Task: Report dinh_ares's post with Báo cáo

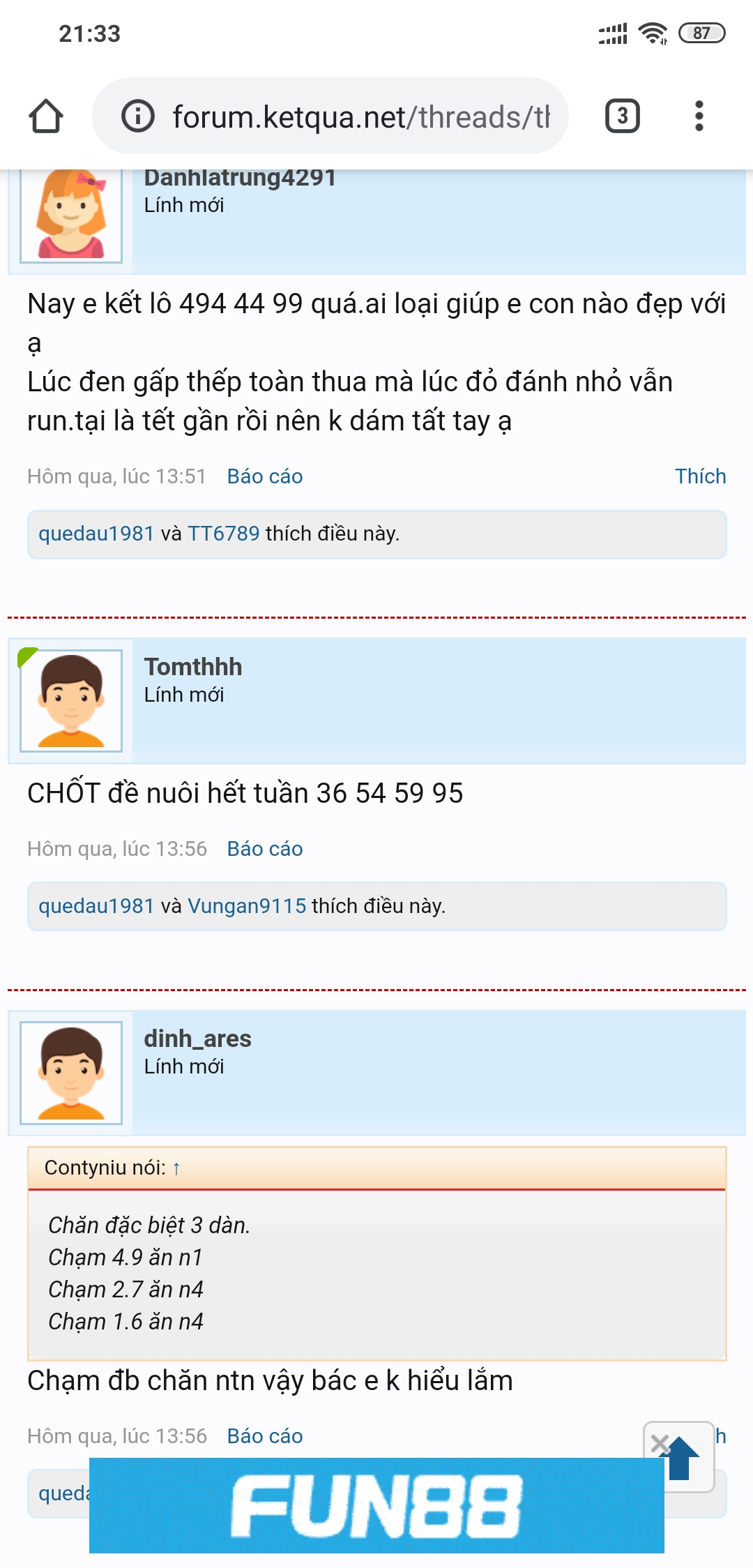Action: 265,1436
